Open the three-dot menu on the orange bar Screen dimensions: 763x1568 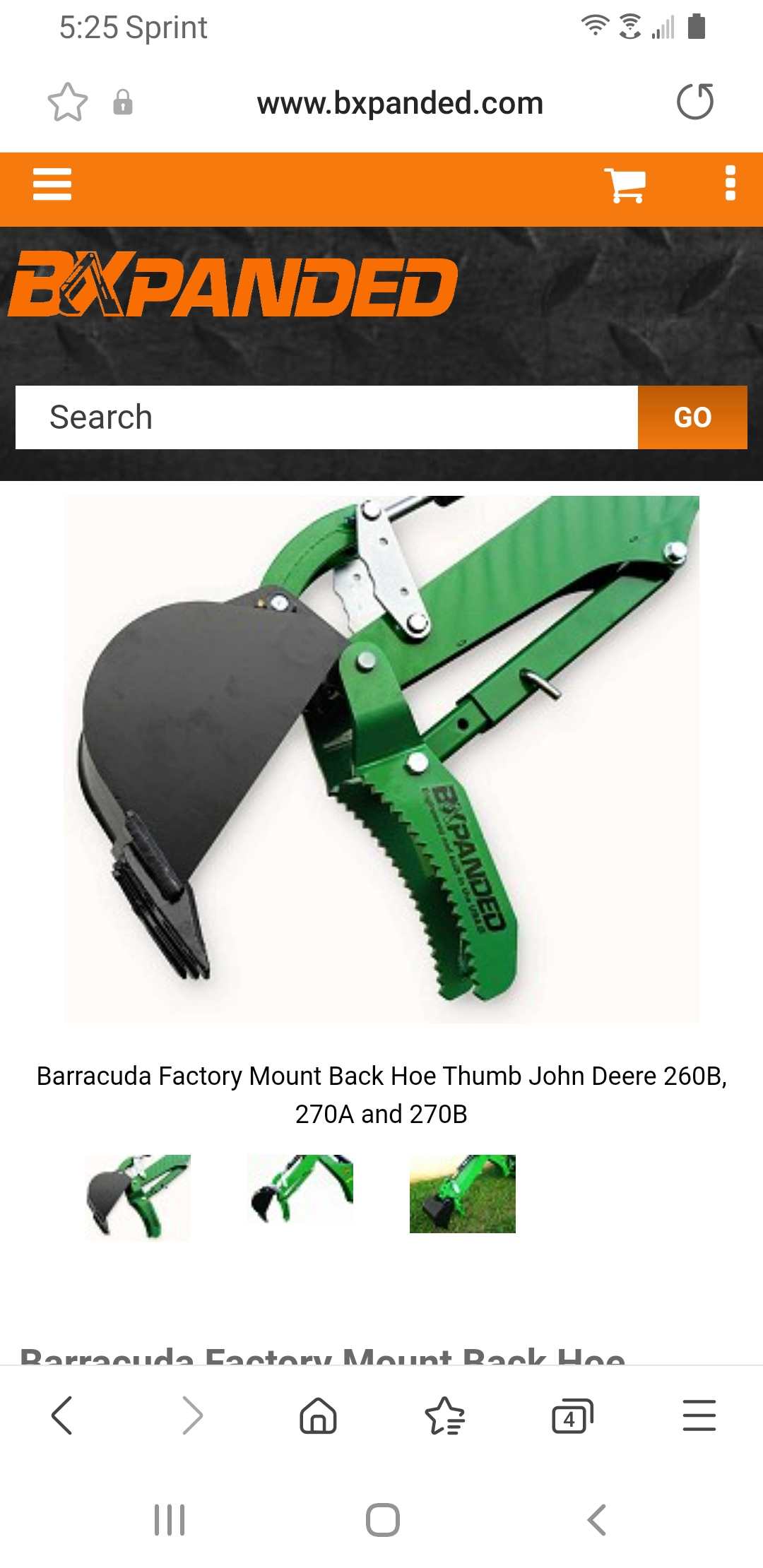click(731, 184)
